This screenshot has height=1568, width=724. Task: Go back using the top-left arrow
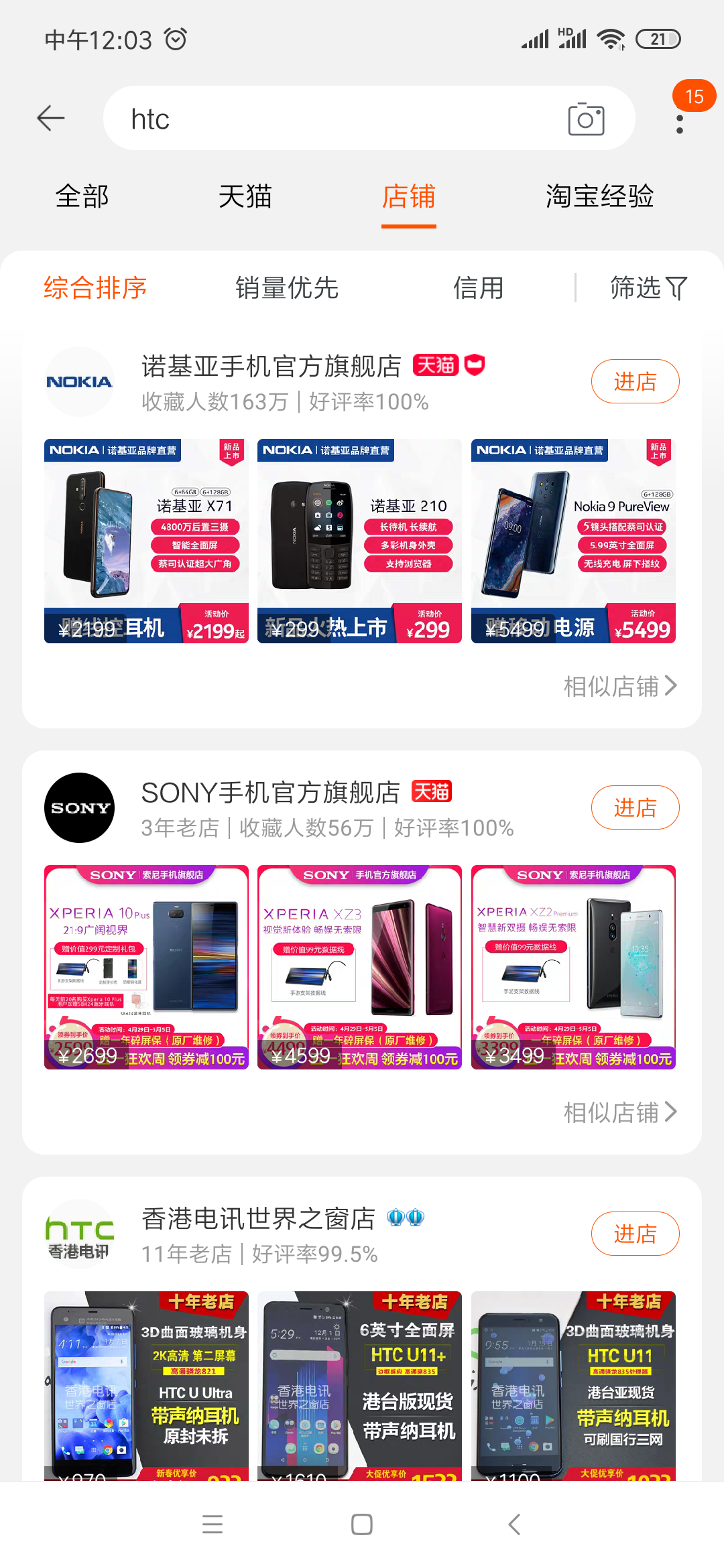(x=50, y=119)
